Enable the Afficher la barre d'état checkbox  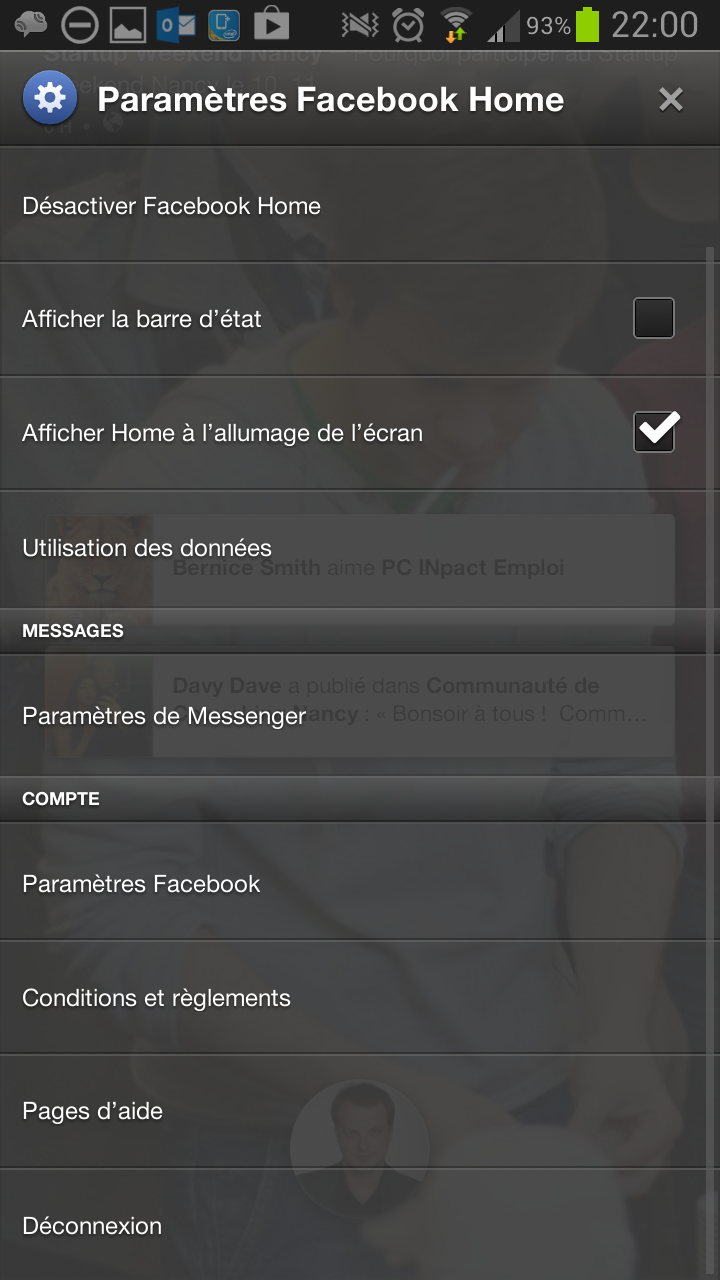(654, 319)
